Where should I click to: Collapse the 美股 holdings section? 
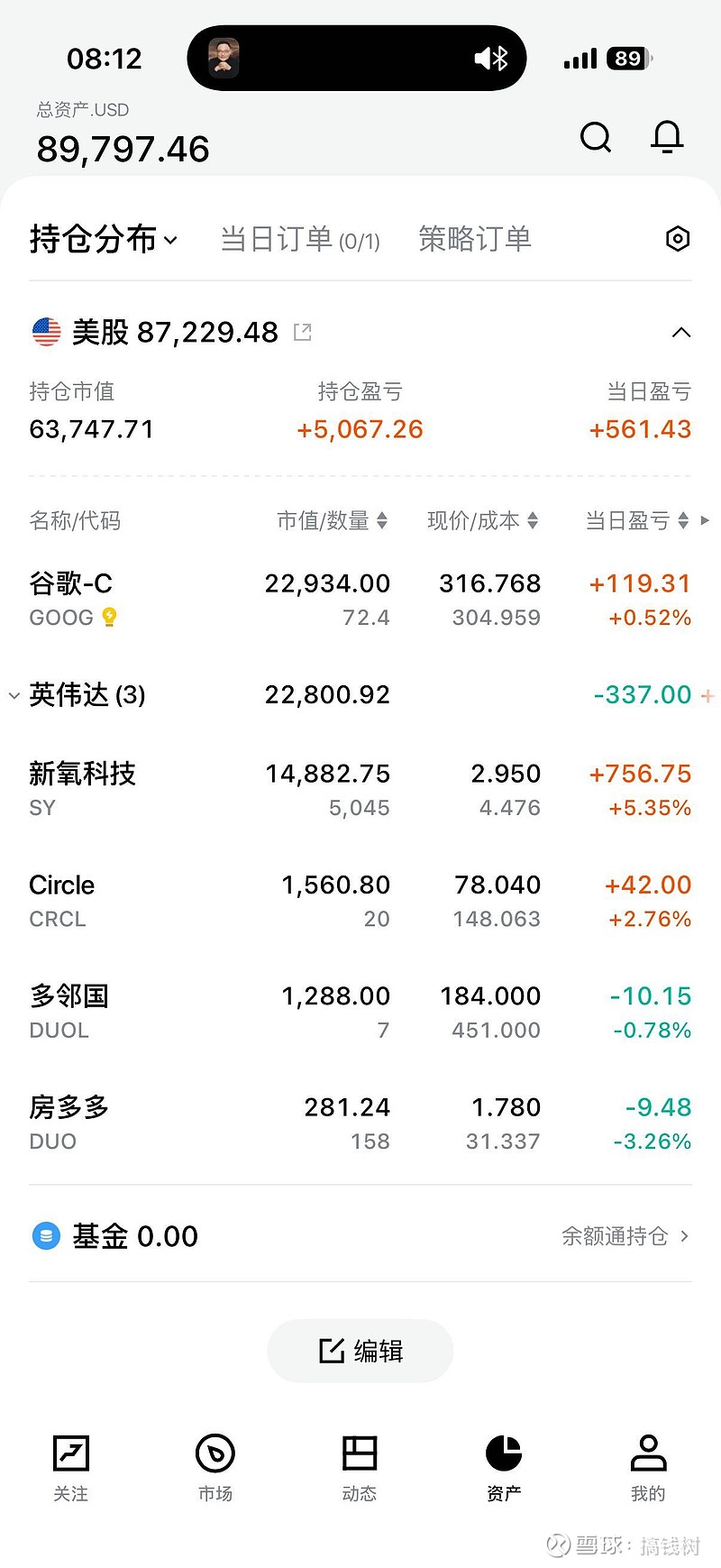click(x=680, y=332)
